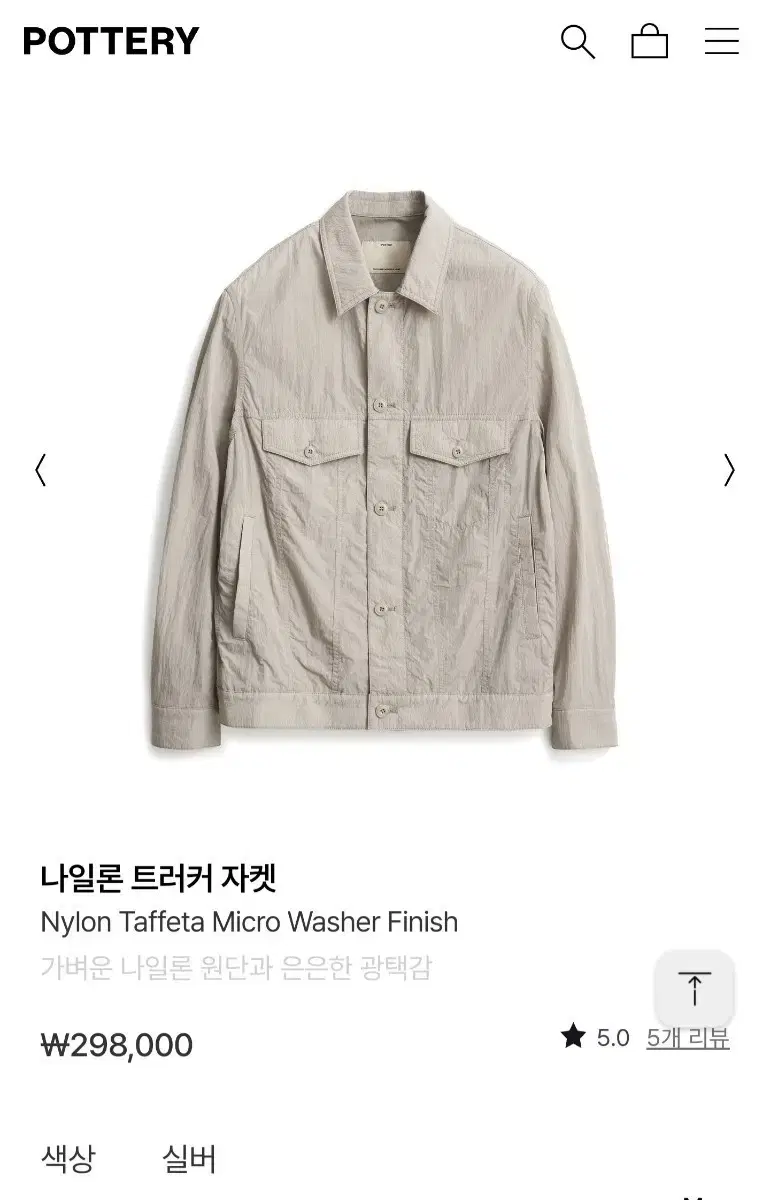Click the POTTERY logo
Image resolution: width=770 pixels, height=1200 pixels.
[x=112, y=40]
